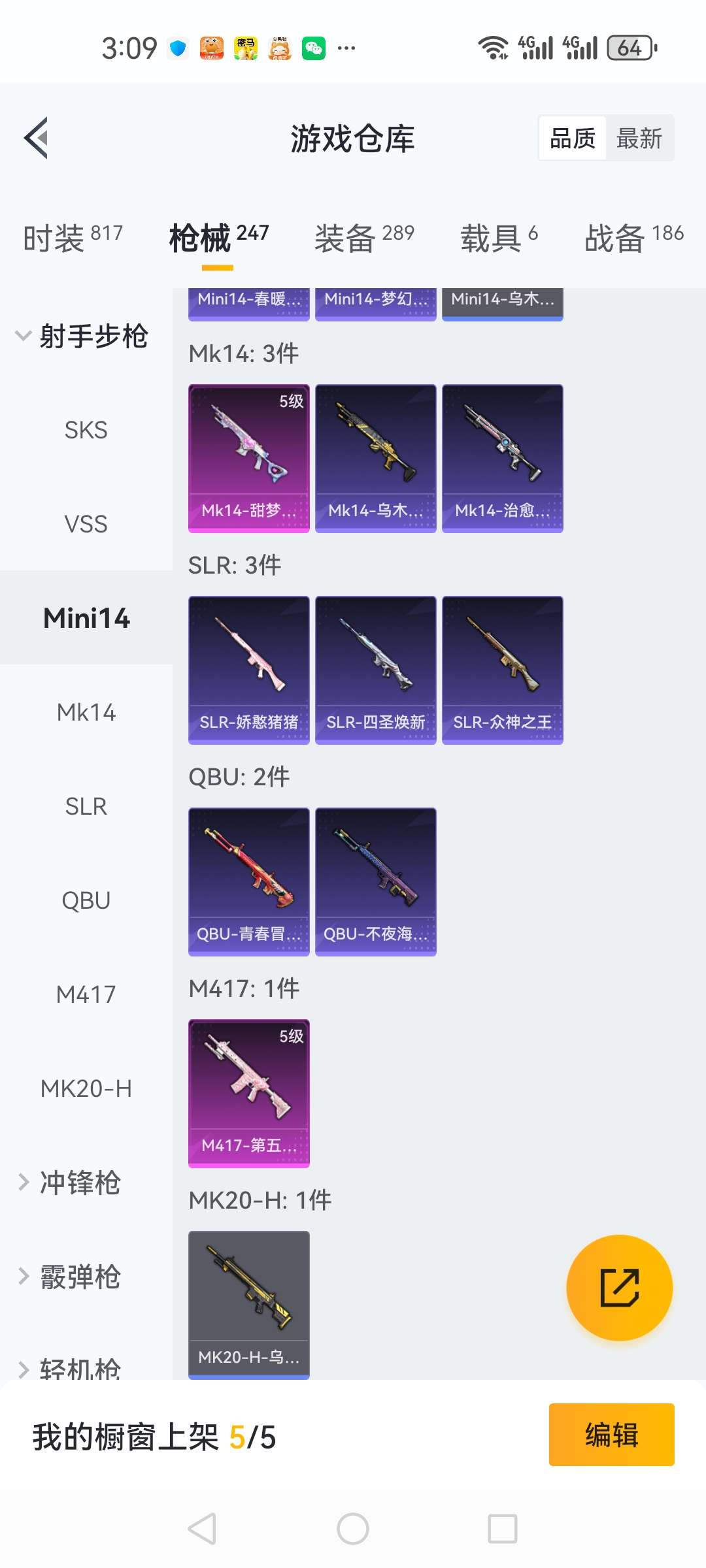Switch to the 时装 tab
The width and height of the screenshot is (706, 1568).
(73, 237)
